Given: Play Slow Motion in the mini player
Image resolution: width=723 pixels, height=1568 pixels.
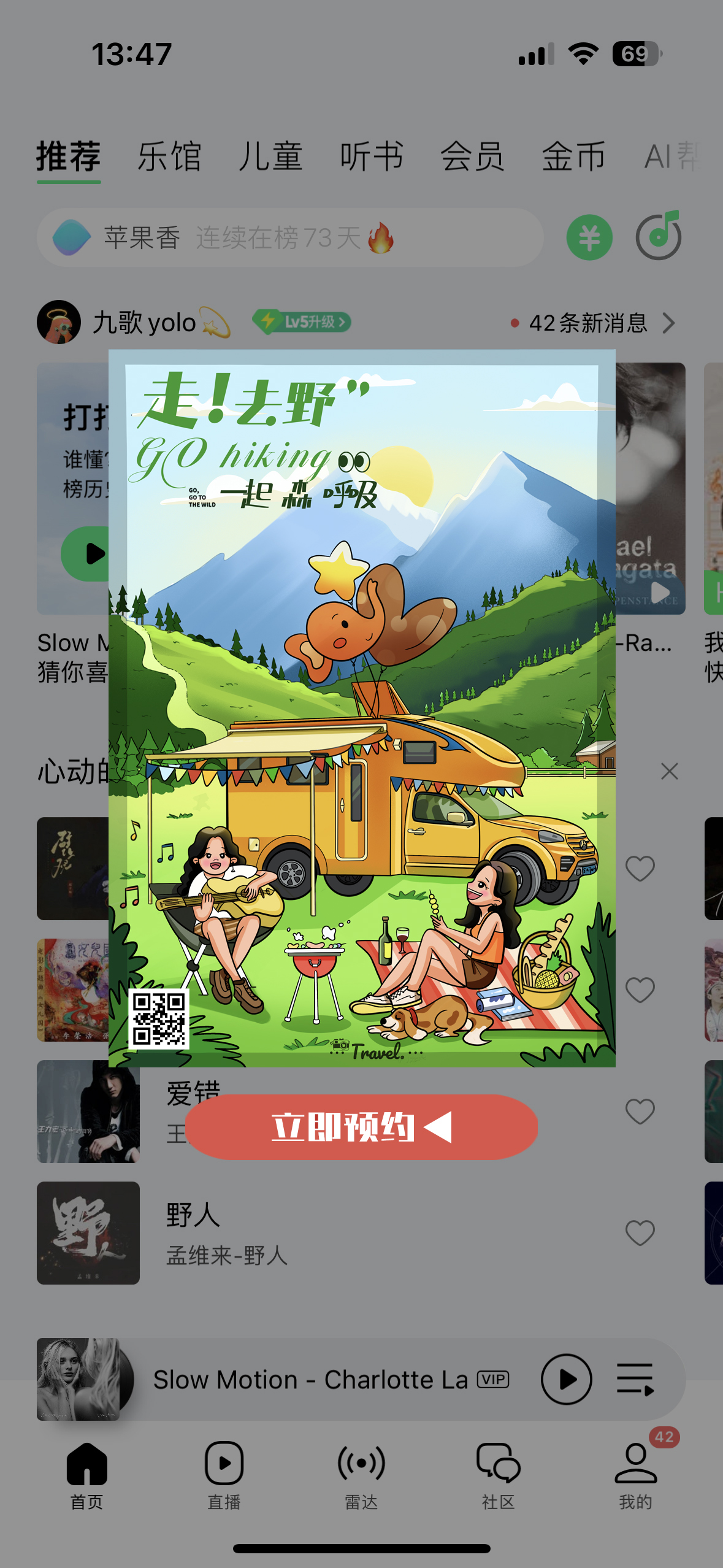Looking at the screenshot, I should 566,1380.
